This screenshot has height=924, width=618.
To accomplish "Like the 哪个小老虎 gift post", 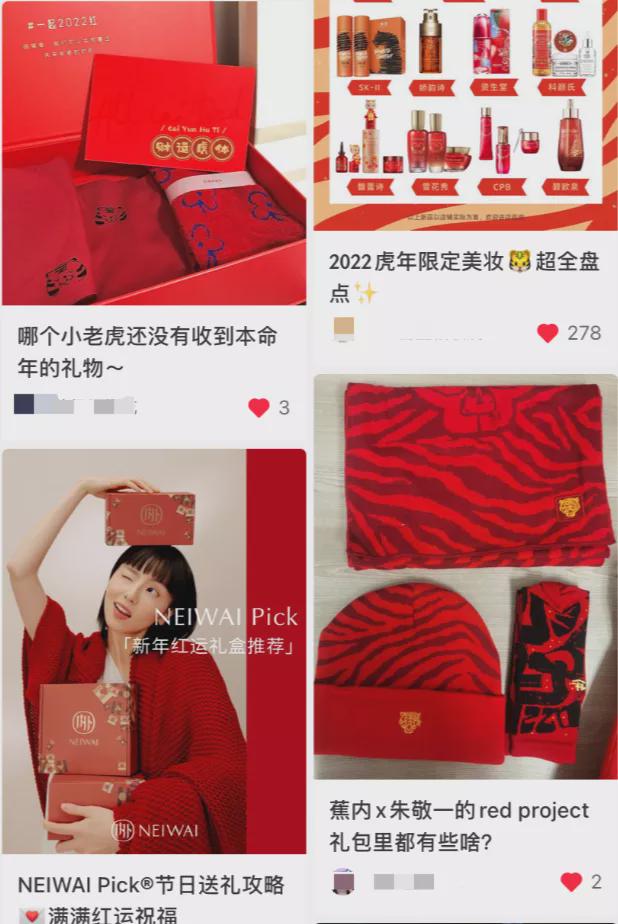I will [259, 407].
